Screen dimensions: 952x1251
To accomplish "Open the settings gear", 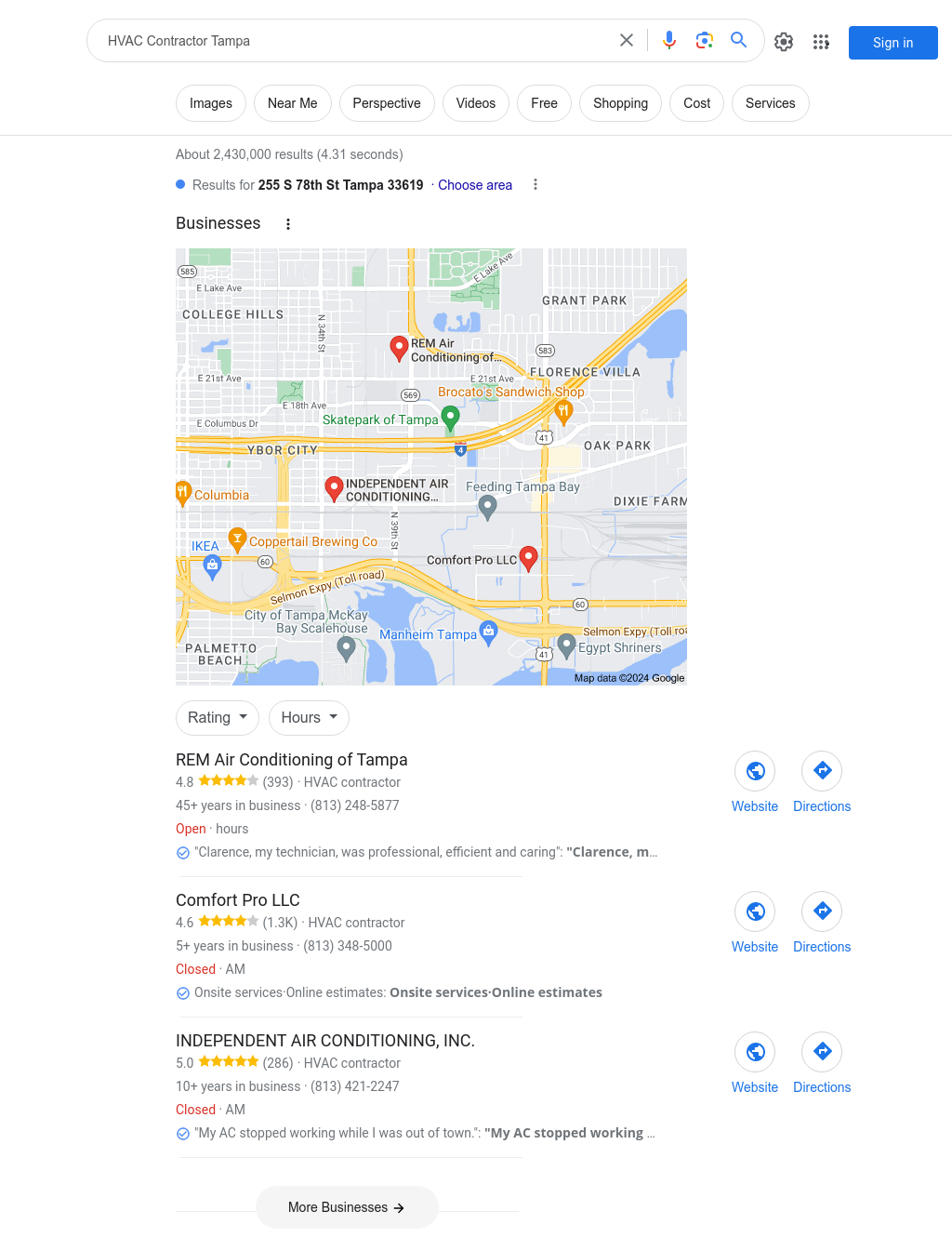I will [x=784, y=42].
